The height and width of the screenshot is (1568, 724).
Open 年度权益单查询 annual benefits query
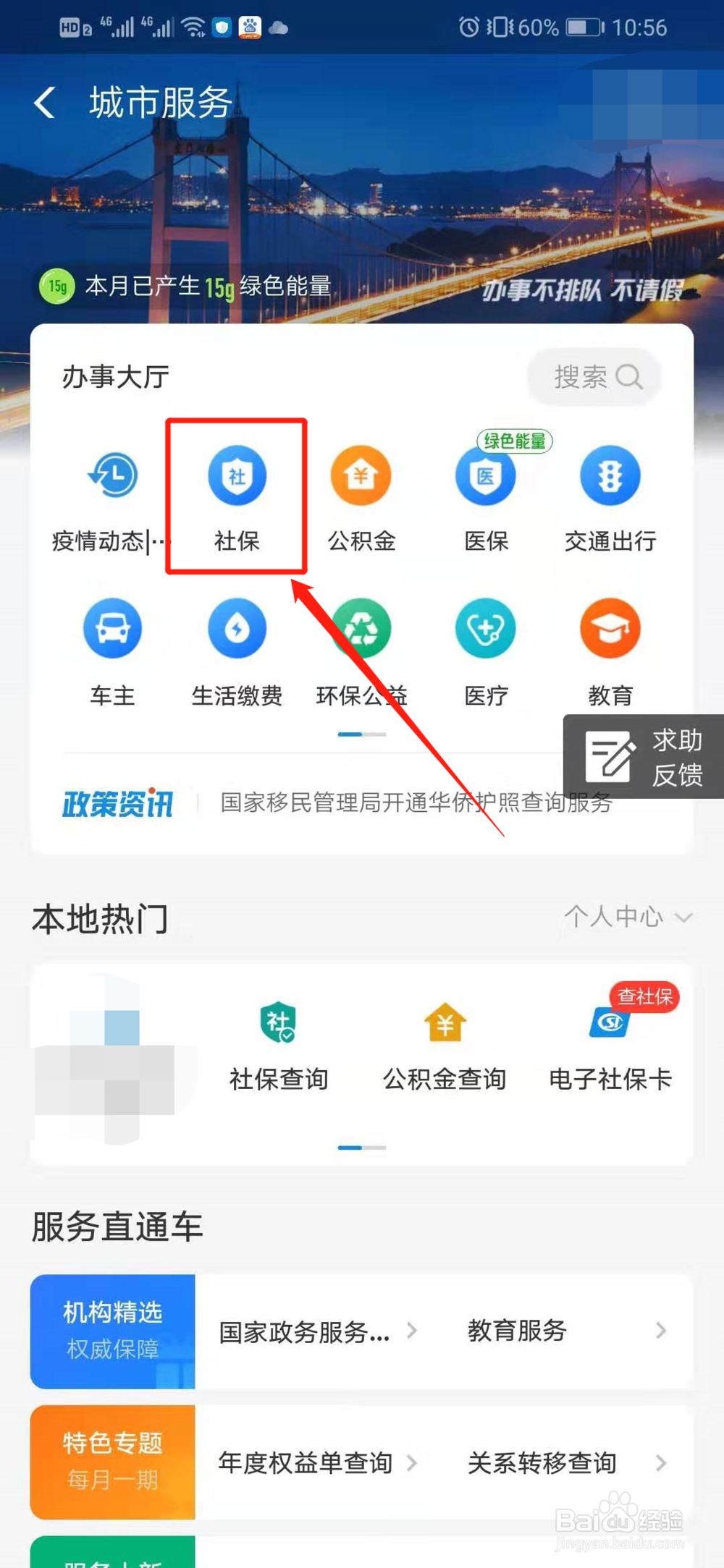(304, 1463)
